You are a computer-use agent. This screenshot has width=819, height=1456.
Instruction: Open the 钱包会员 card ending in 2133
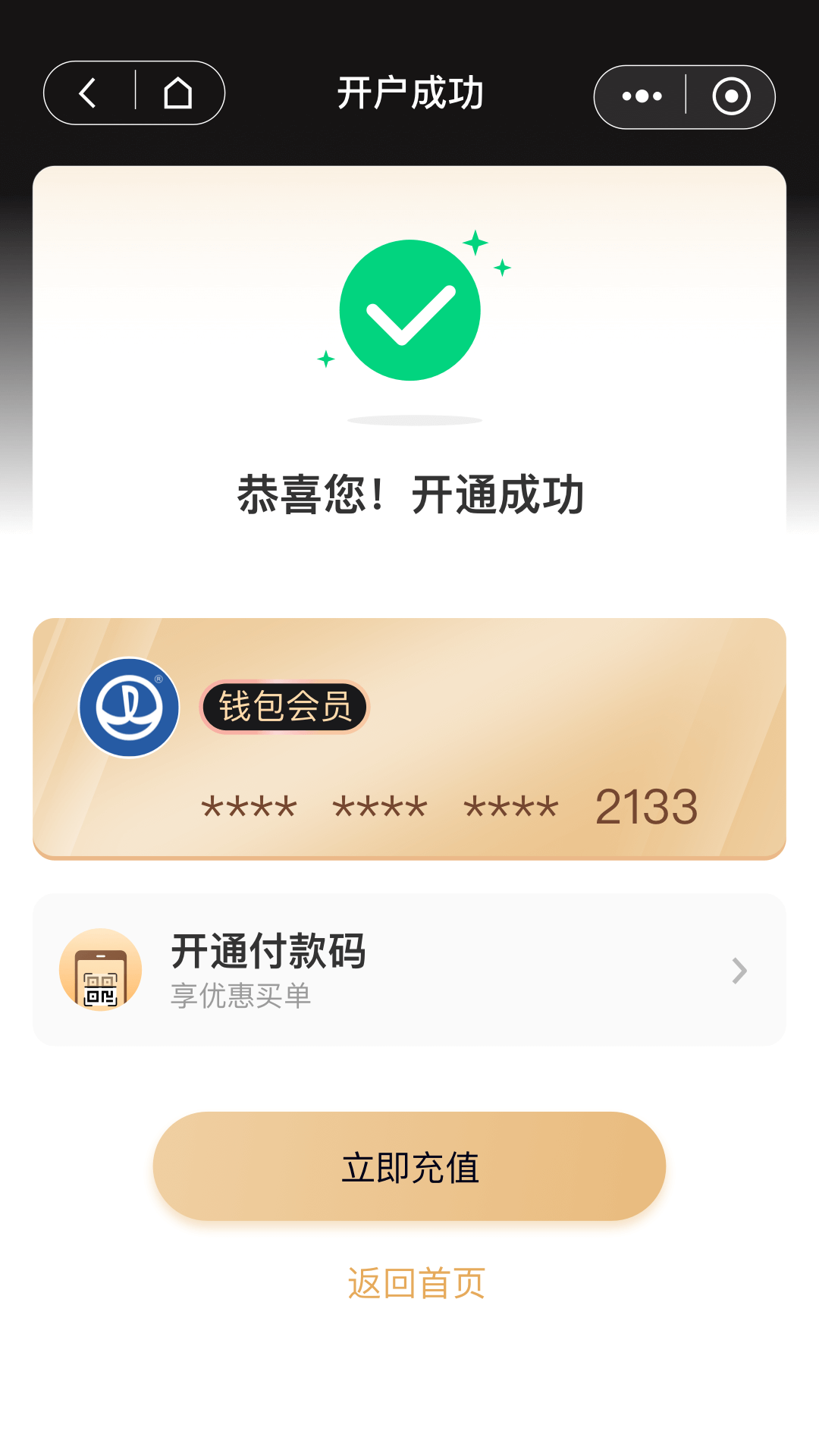pyautogui.click(x=409, y=739)
